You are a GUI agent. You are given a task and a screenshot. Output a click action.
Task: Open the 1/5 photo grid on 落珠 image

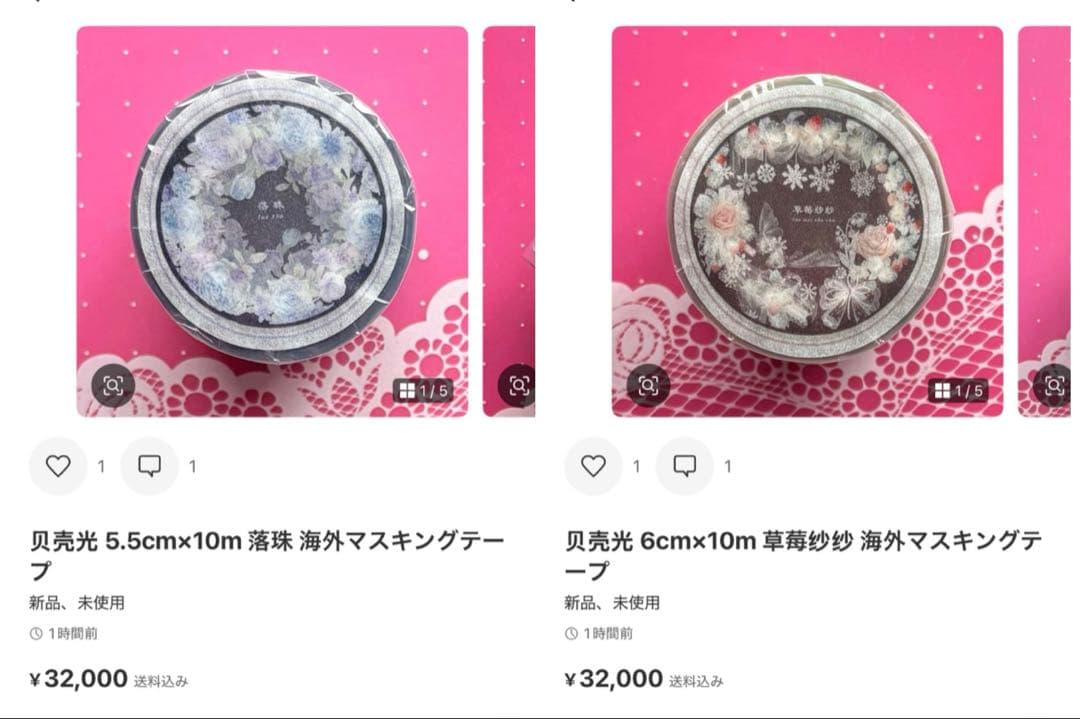[x=424, y=390]
